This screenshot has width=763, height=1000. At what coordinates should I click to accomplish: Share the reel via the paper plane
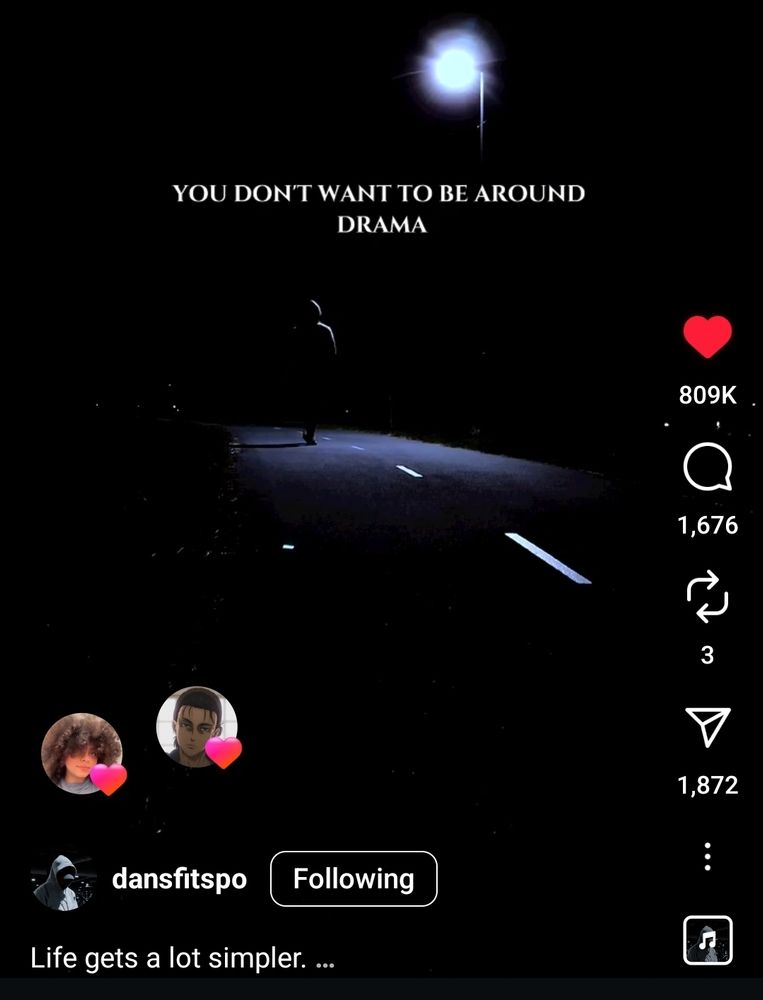pos(707,726)
